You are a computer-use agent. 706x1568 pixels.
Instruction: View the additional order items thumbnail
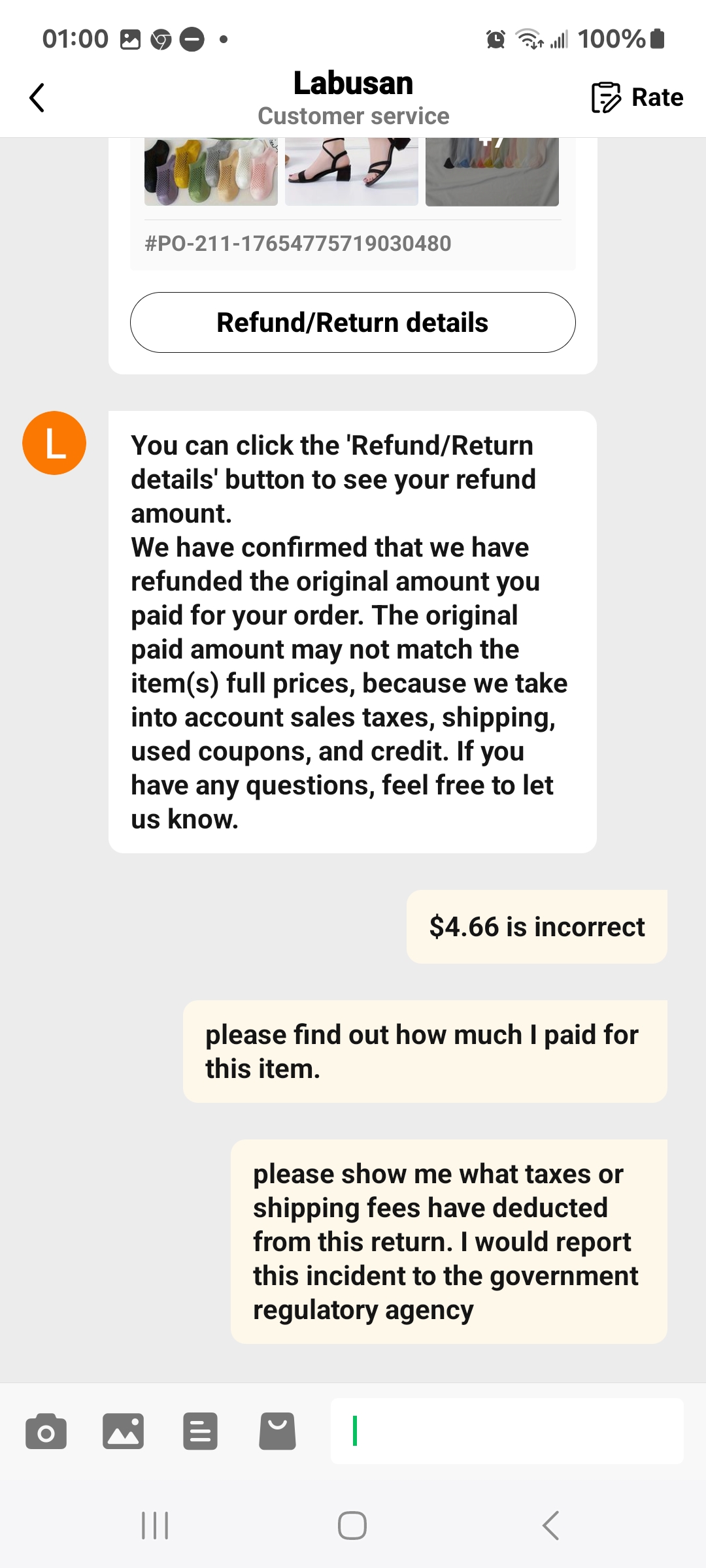tap(492, 172)
